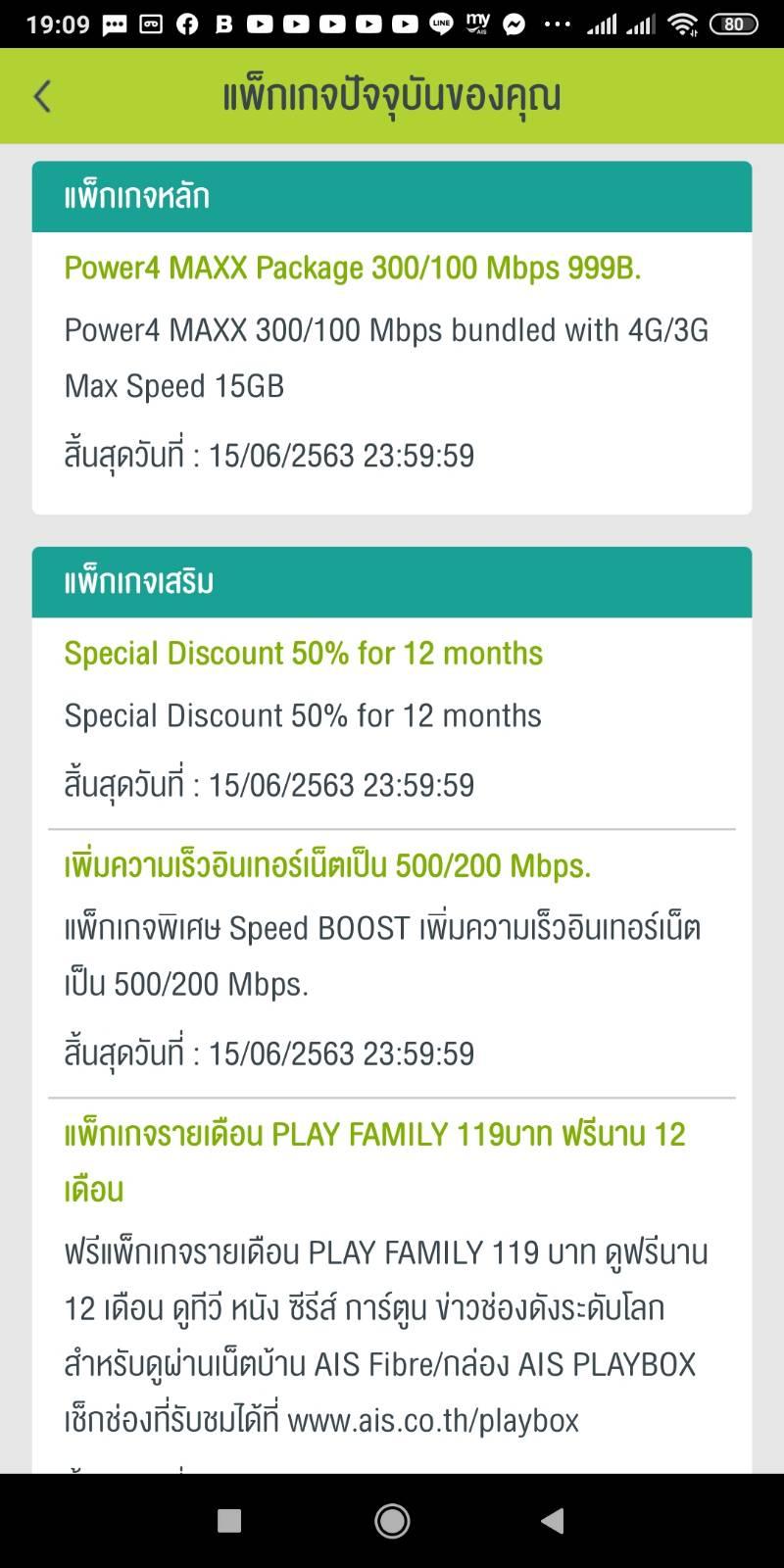Go back using the header arrow
This screenshot has width=784, height=1568.
pos(42,96)
